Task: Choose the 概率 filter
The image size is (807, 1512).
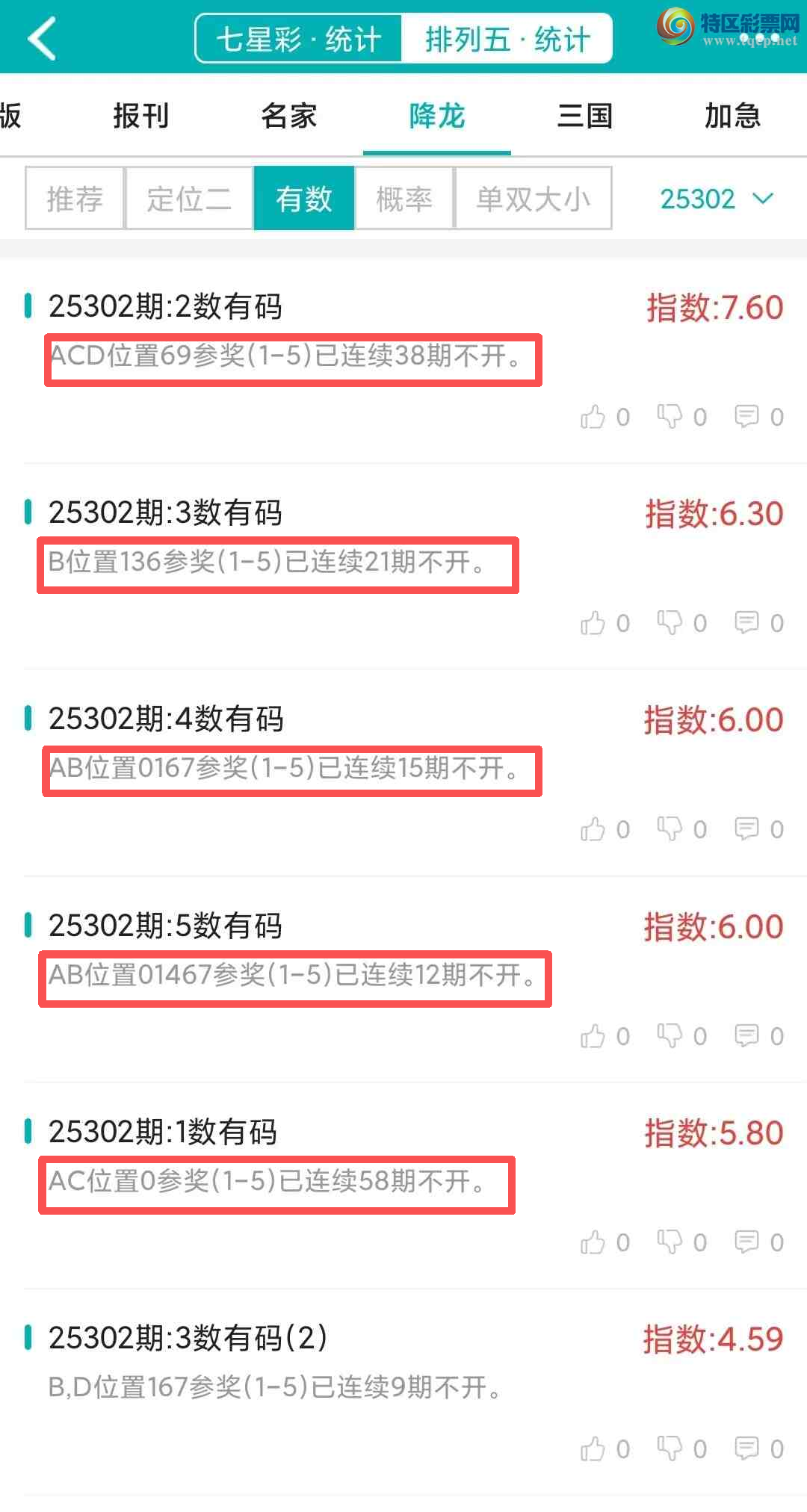Action: pos(404,199)
